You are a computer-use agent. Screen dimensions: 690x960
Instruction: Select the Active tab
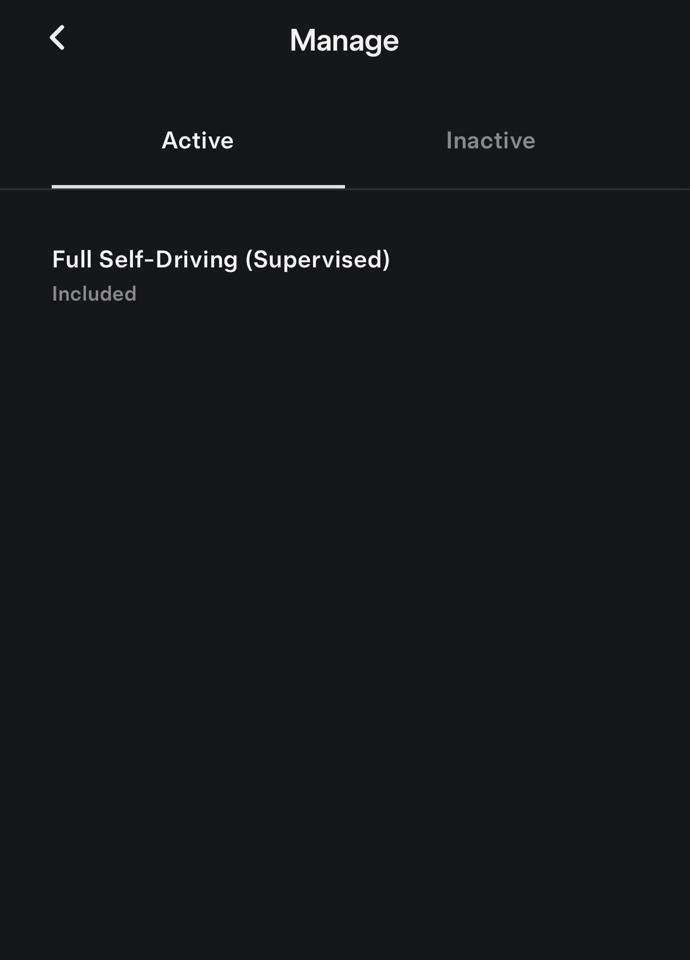click(198, 141)
